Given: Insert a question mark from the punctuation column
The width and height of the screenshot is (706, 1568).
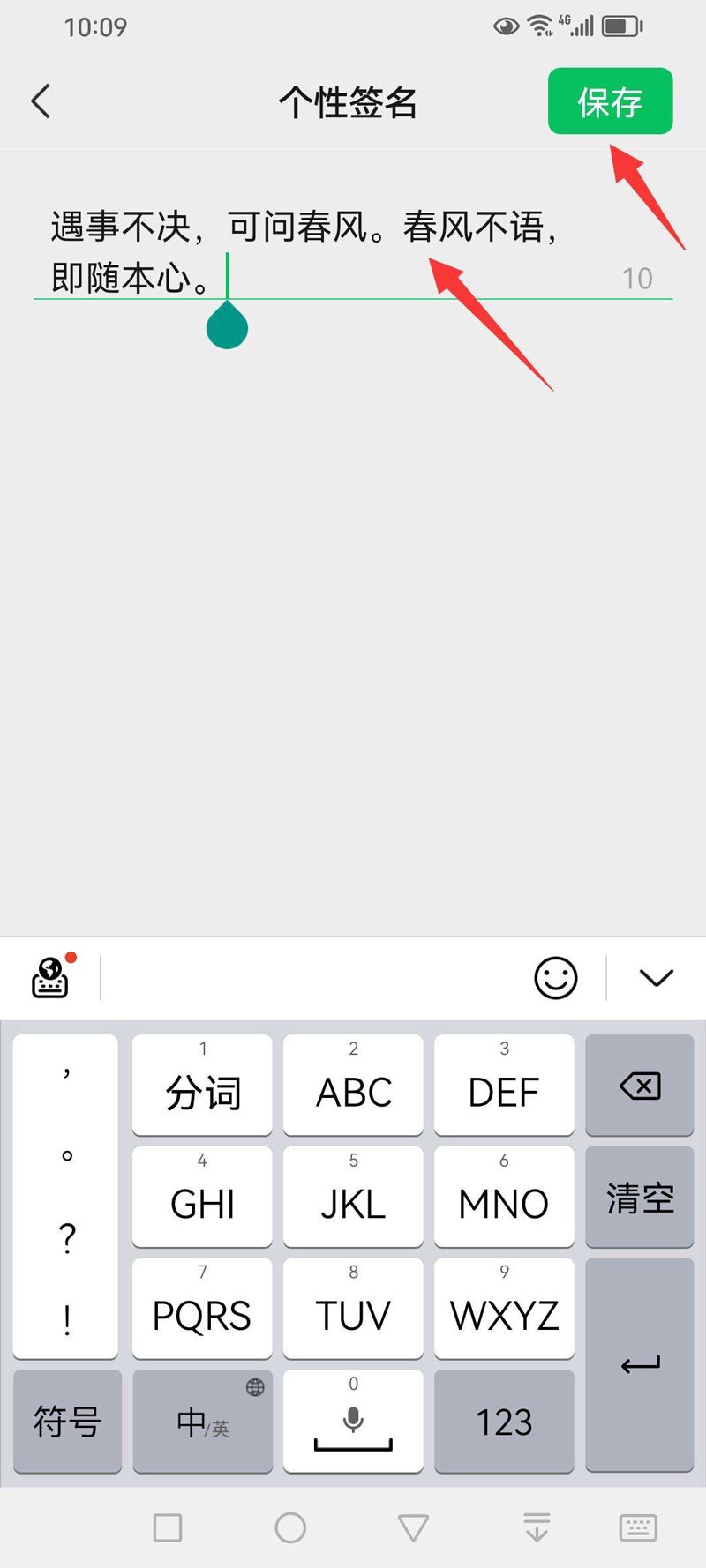Looking at the screenshot, I should pyautogui.click(x=67, y=1239).
